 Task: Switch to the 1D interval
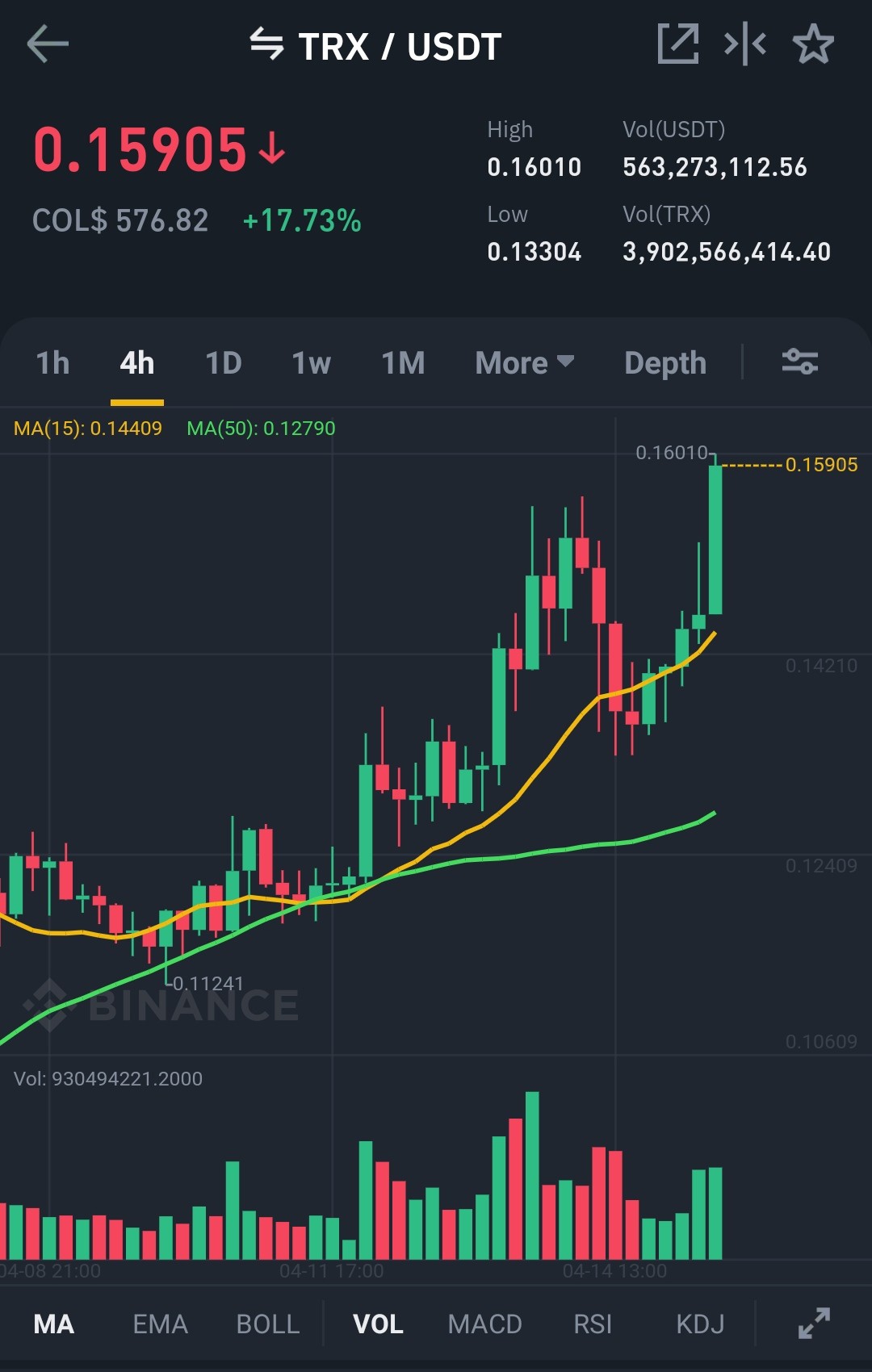click(224, 363)
